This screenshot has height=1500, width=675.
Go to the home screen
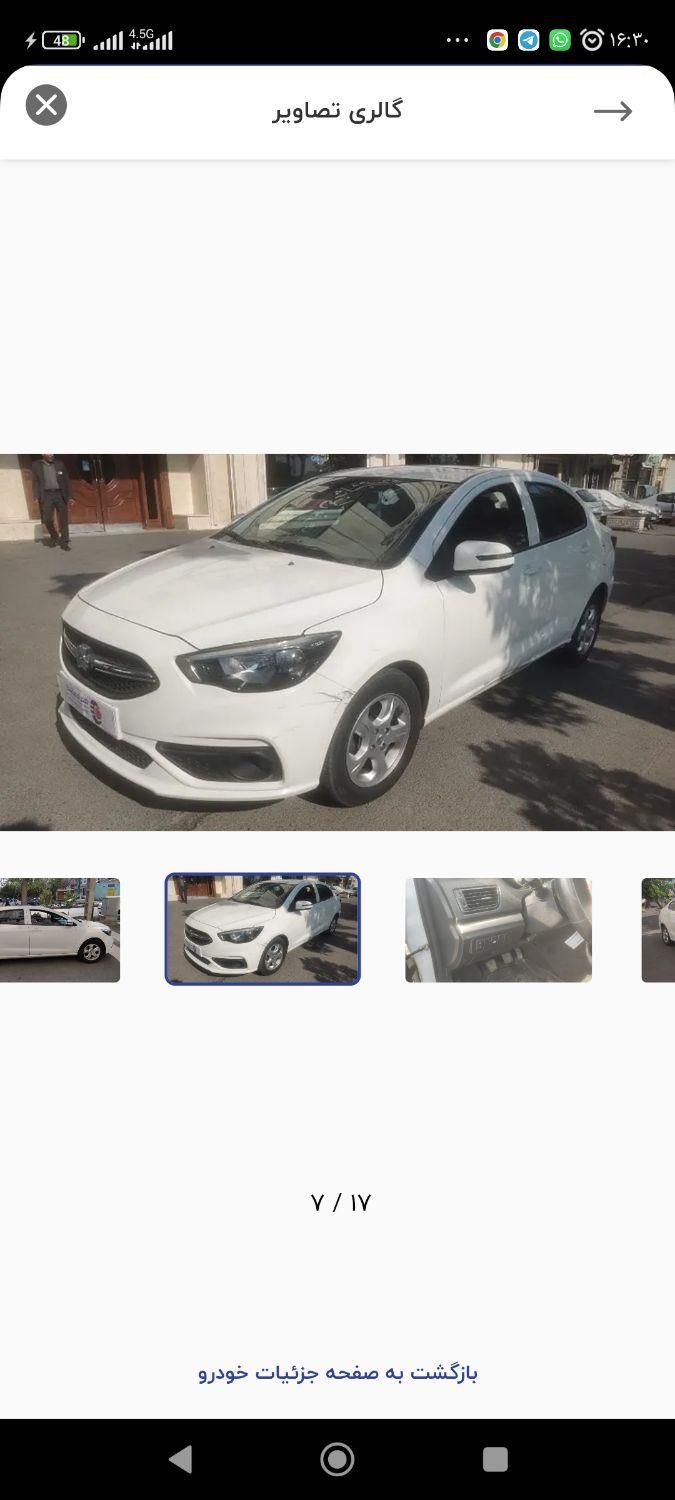click(x=337, y=1459)
